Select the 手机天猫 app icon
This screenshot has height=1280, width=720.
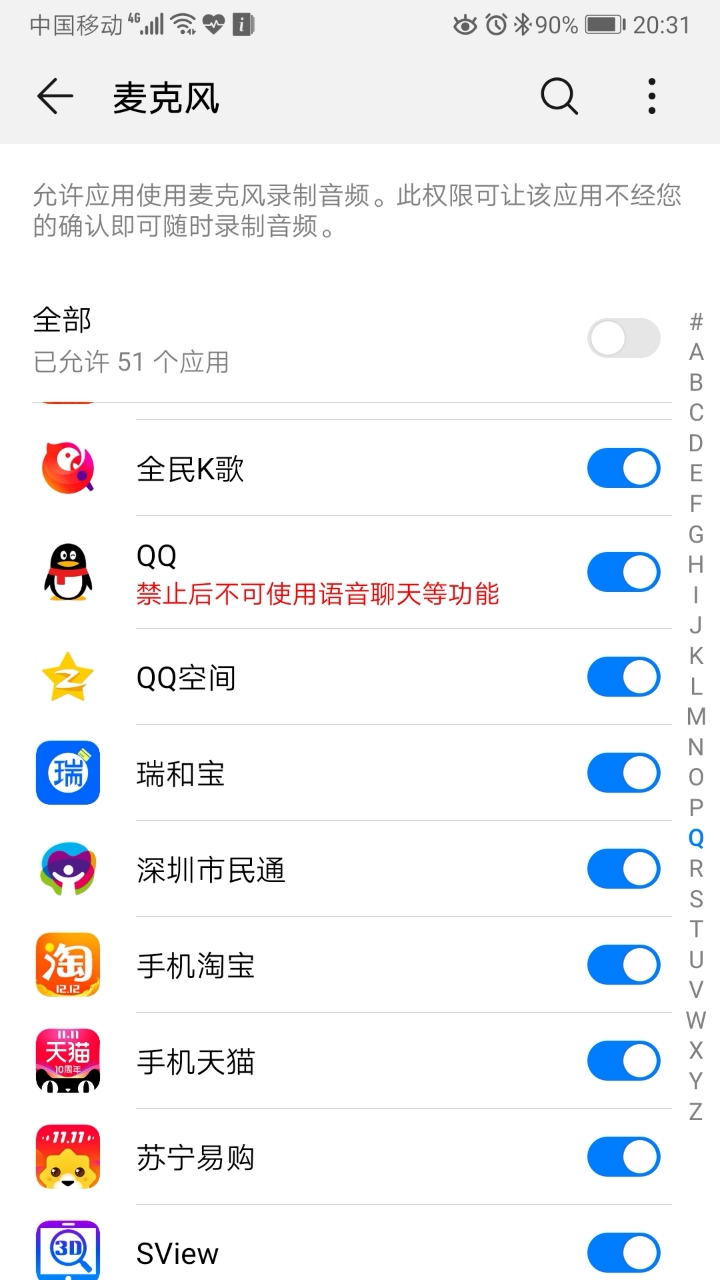click(67, 1060)
